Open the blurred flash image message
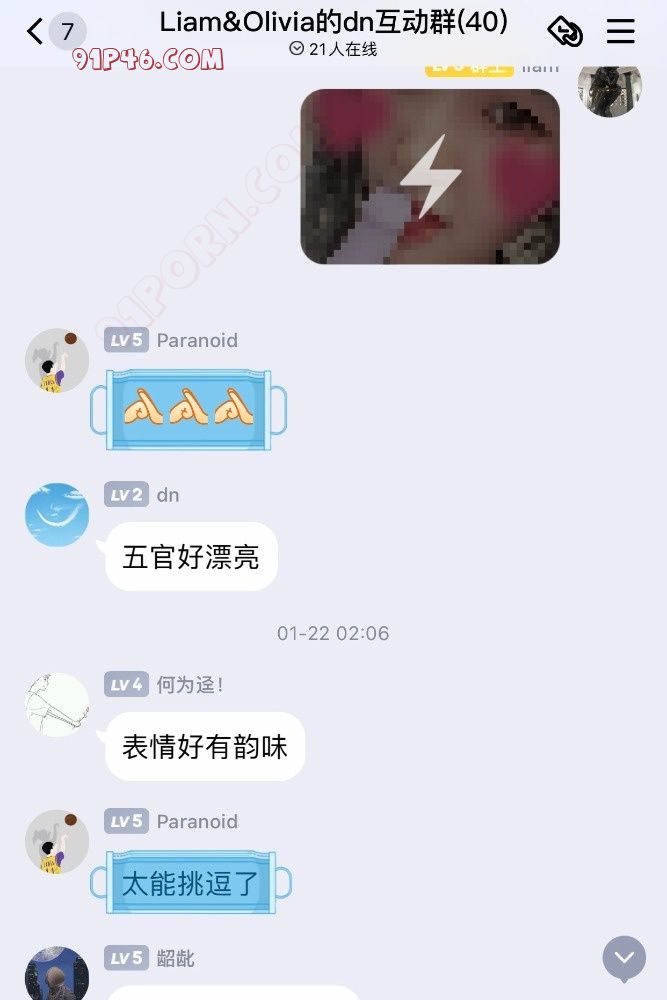 point(430,177)
